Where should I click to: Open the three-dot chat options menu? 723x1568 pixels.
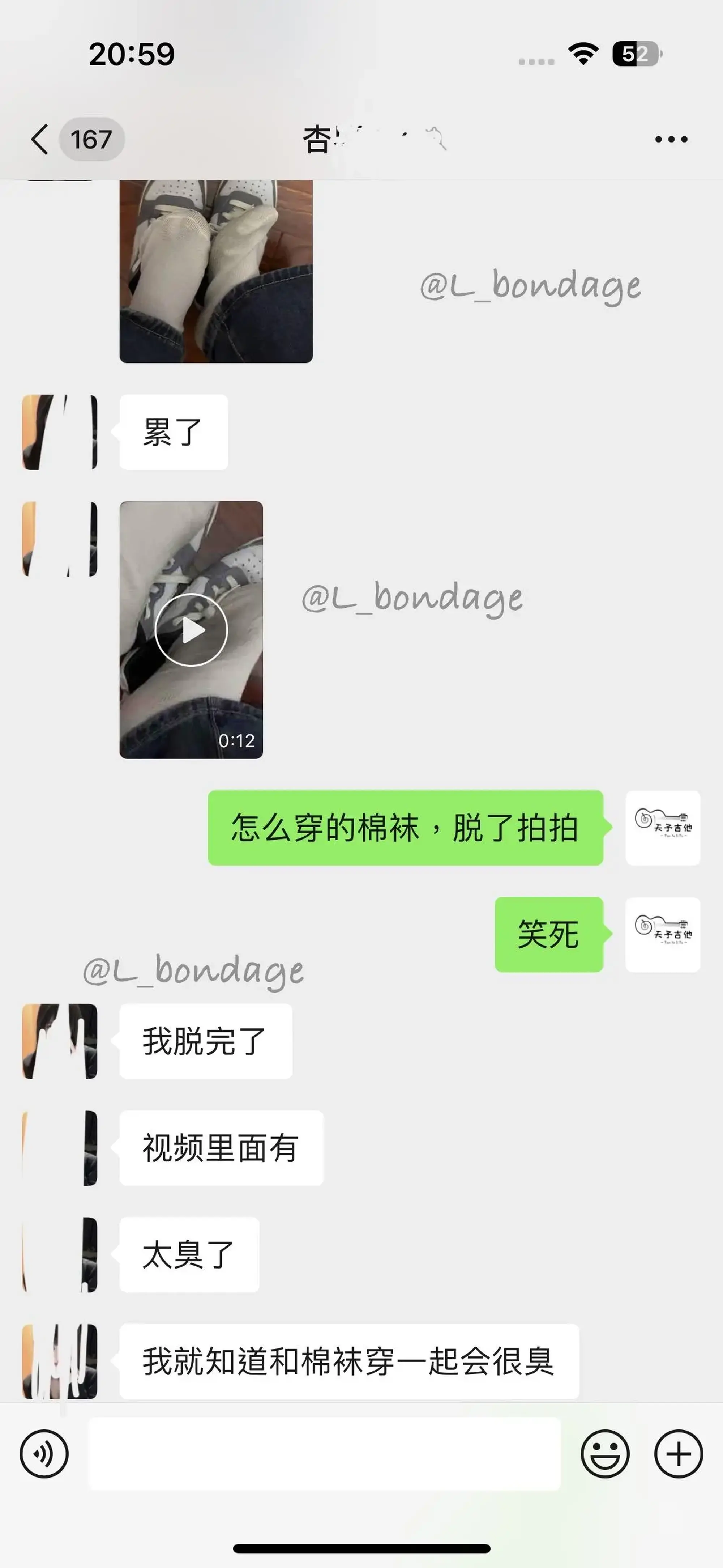[671, 139]
